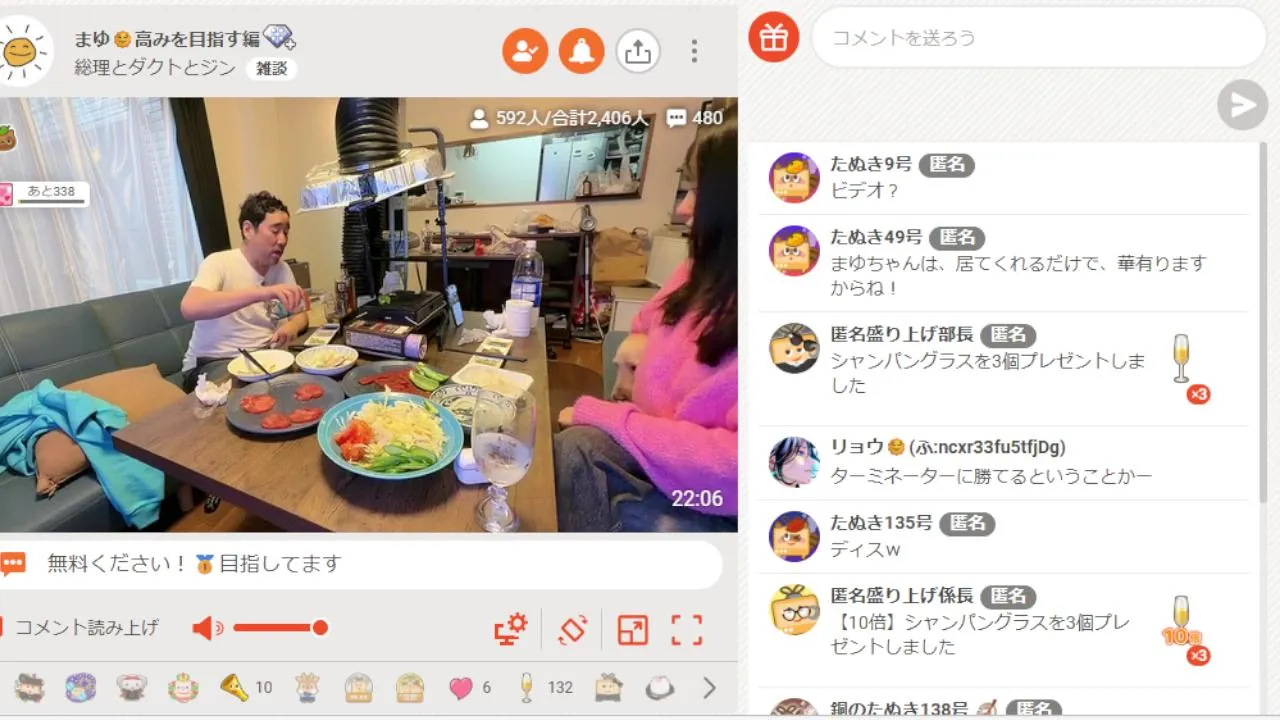
Task: Open the gift box menu
Action: (x=773, y=38)
